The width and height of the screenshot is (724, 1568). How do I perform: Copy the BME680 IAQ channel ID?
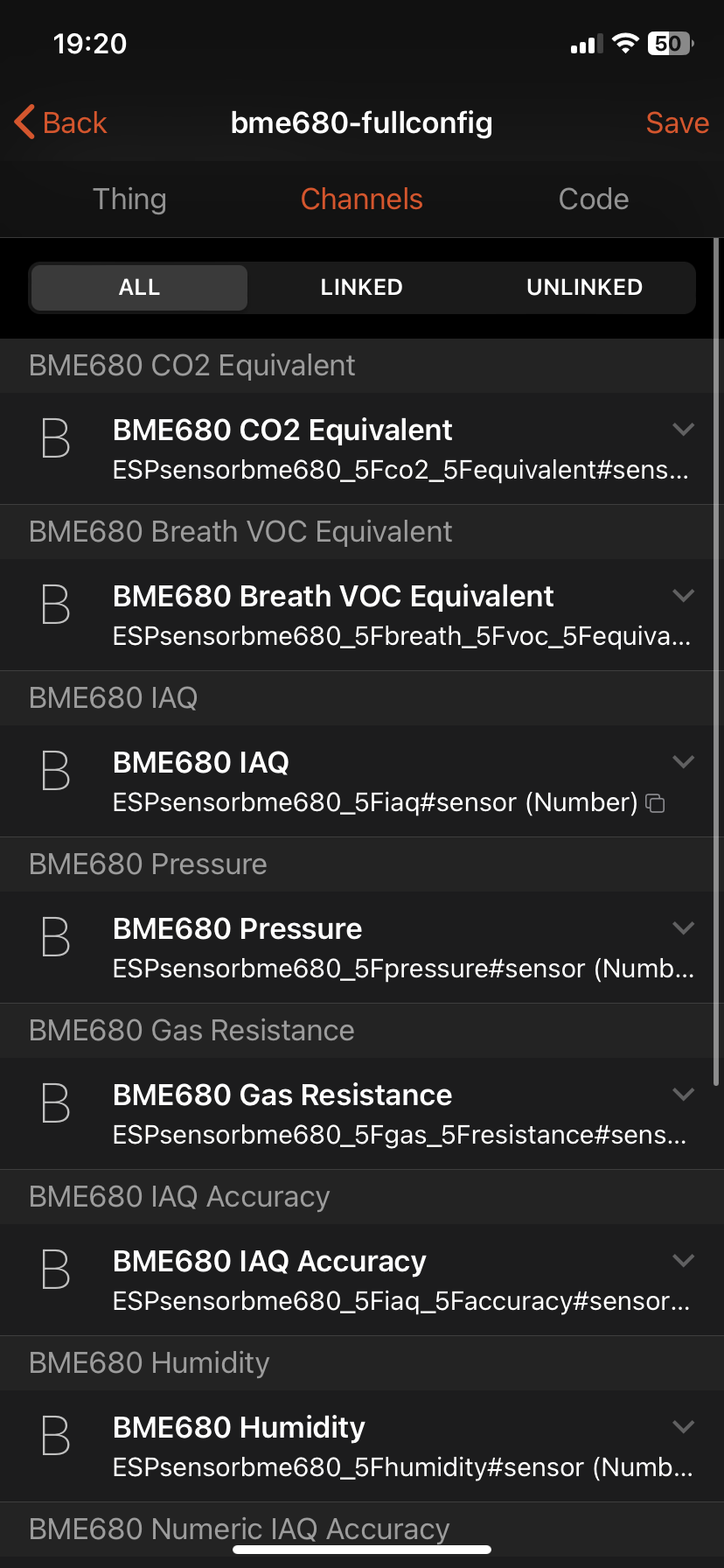pyautogui.click(x=655, y=803)
